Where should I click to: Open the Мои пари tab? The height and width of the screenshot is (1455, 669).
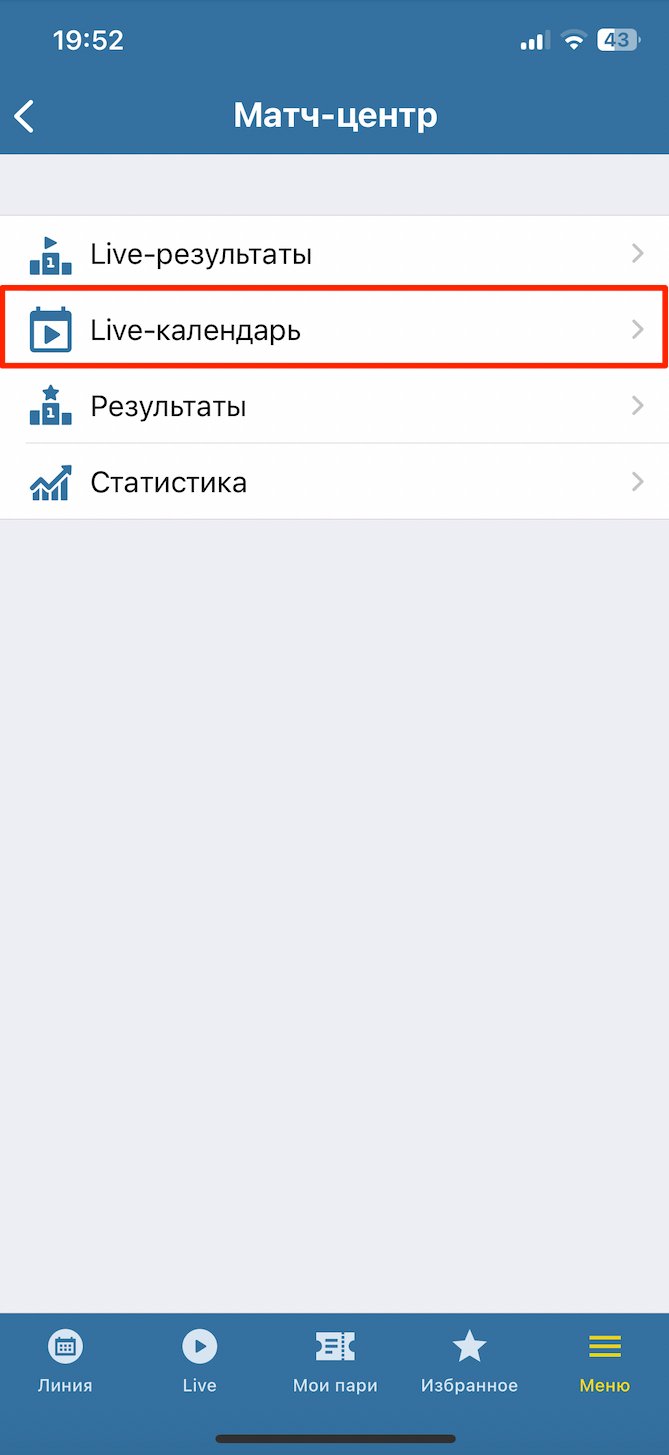coord(335,1362)
